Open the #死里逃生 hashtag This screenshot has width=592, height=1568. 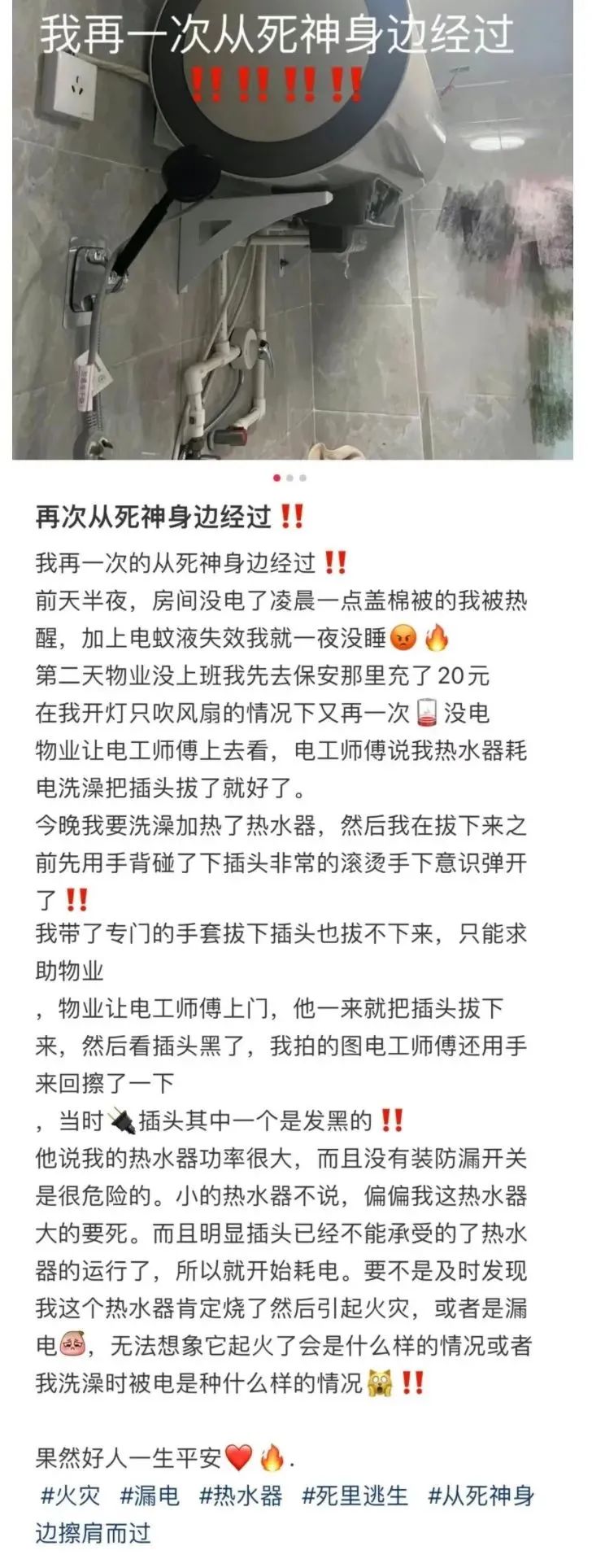point(355,1495)
